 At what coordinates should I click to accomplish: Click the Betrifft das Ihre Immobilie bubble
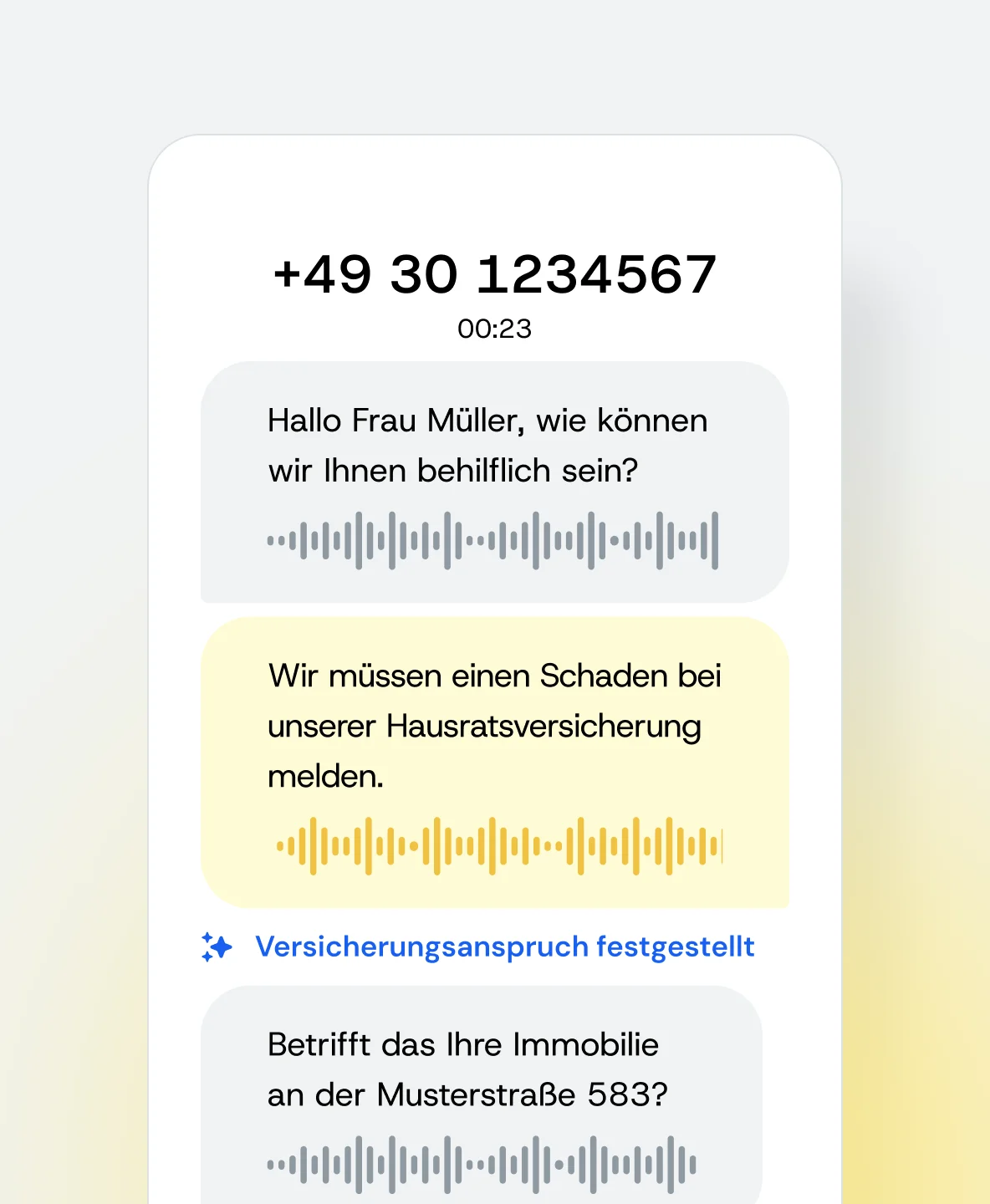482,1070
